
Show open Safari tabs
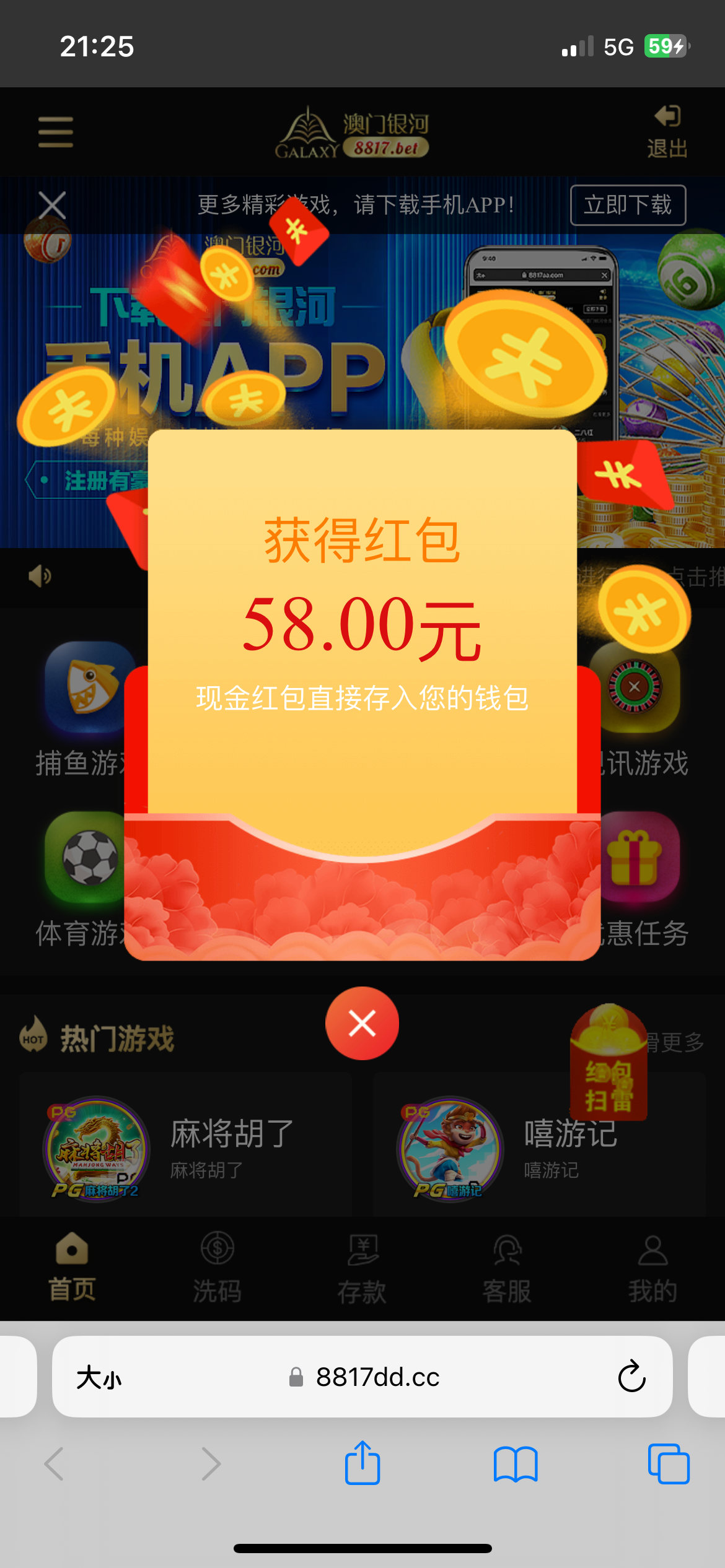coord(668,1463)
